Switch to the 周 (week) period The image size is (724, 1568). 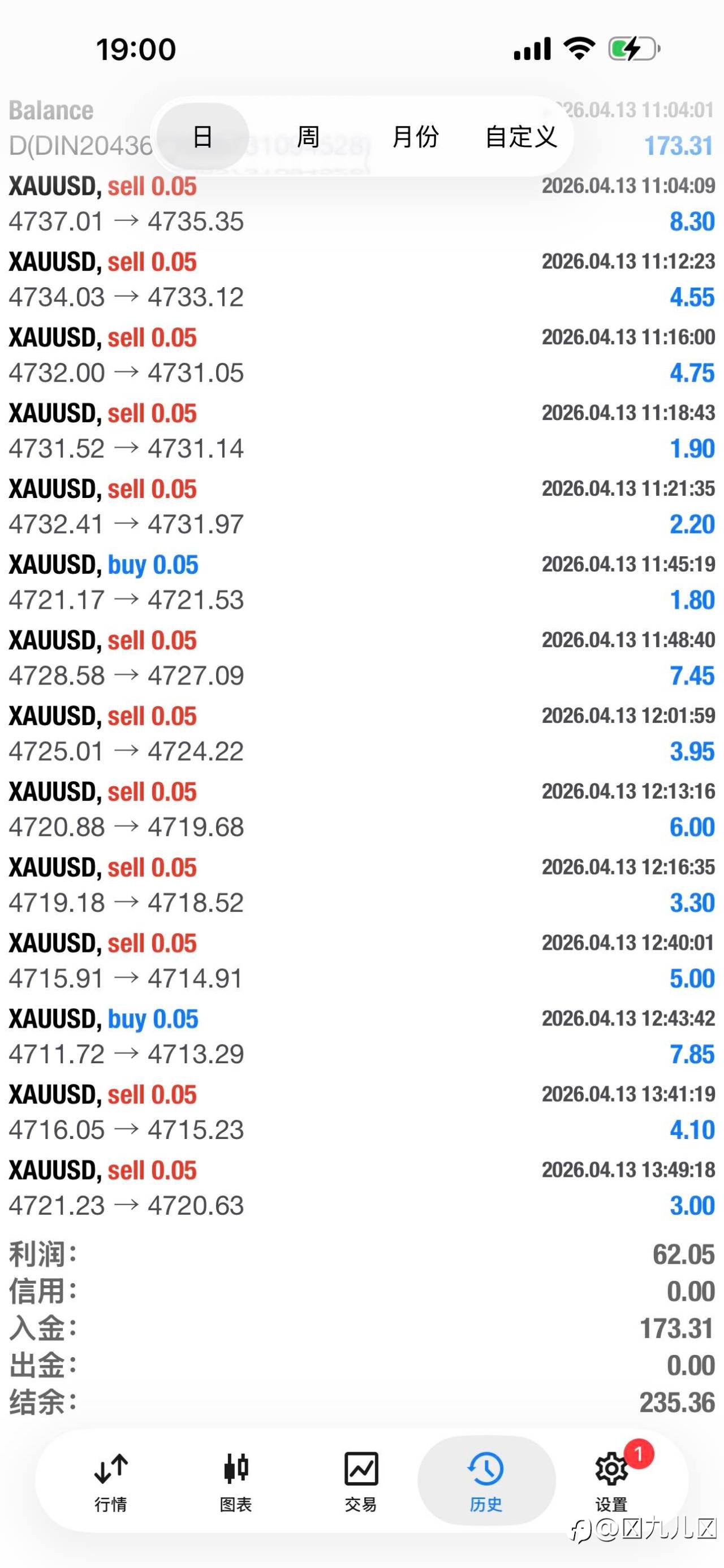[308, 137]
